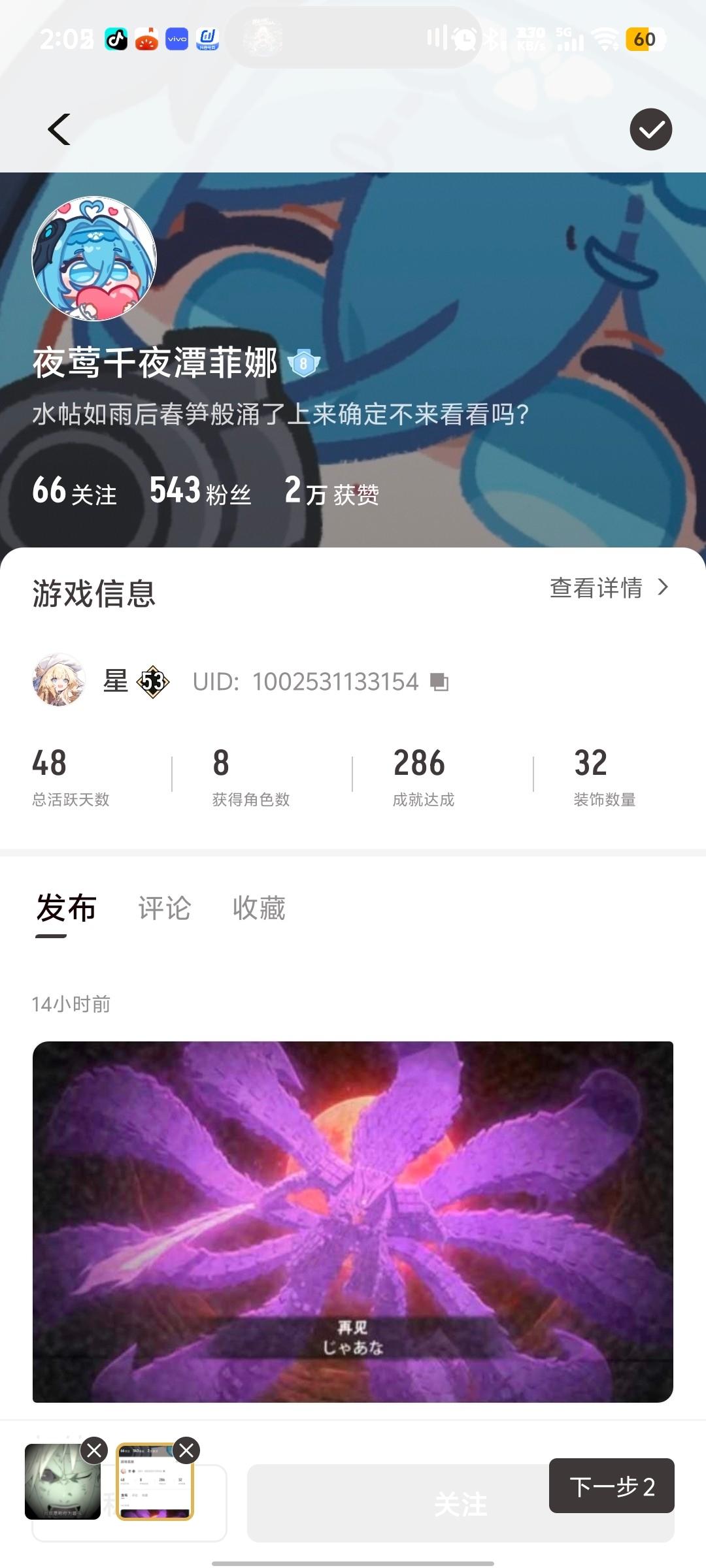The height and width of the screenshot is (1568, 706).
Task: Go back from the image preview
Action: tap(59, 129)
